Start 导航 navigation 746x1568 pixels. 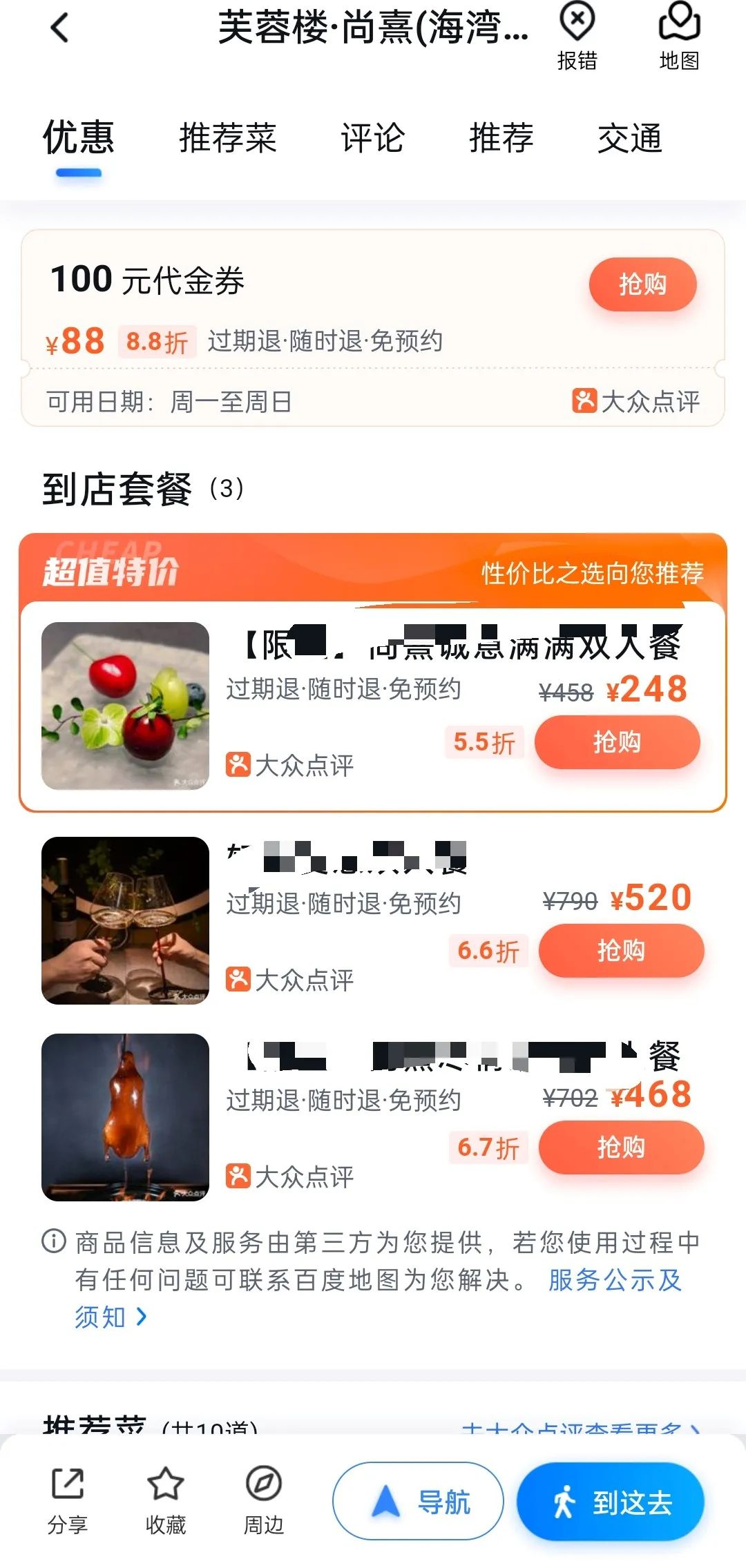pyautogui.click(x=418, y=1502)
